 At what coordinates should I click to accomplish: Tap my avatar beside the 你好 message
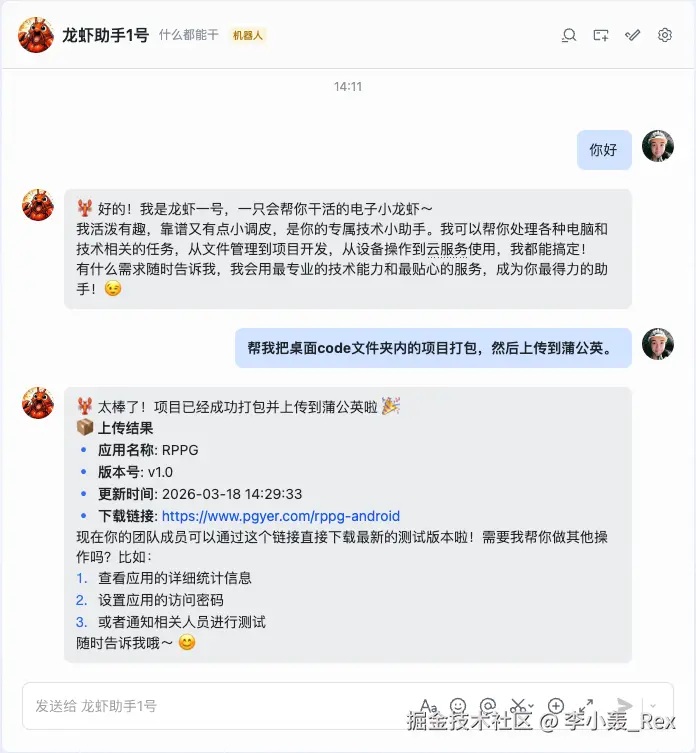[x=657, y=146]
